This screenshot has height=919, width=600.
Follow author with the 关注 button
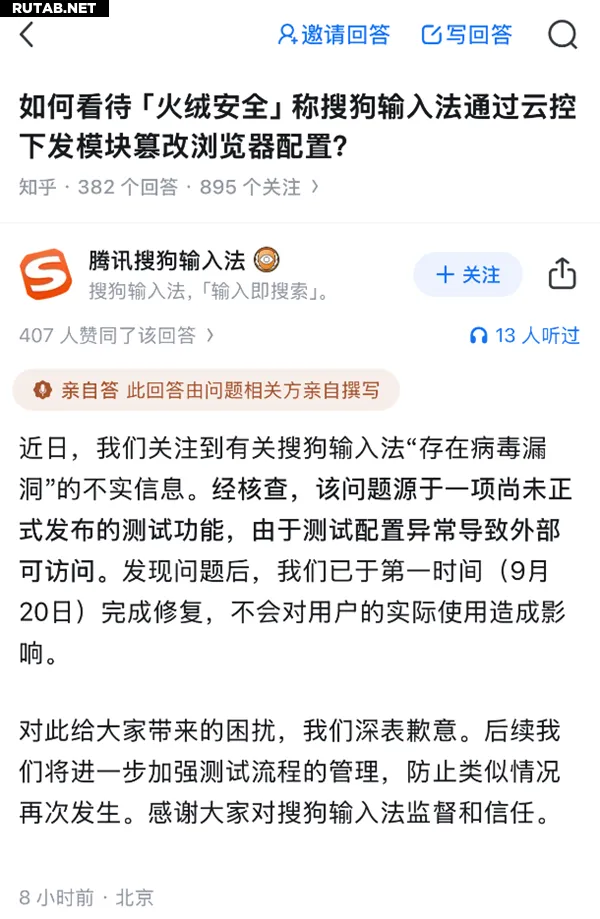point(468,275)
